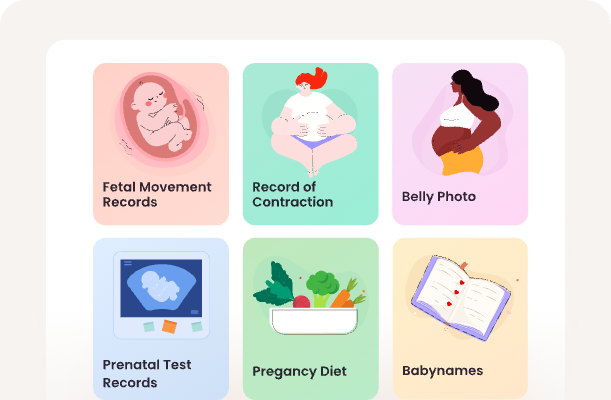
Task: Open the Pregnancy Diet card
Action: click(310, 318)
